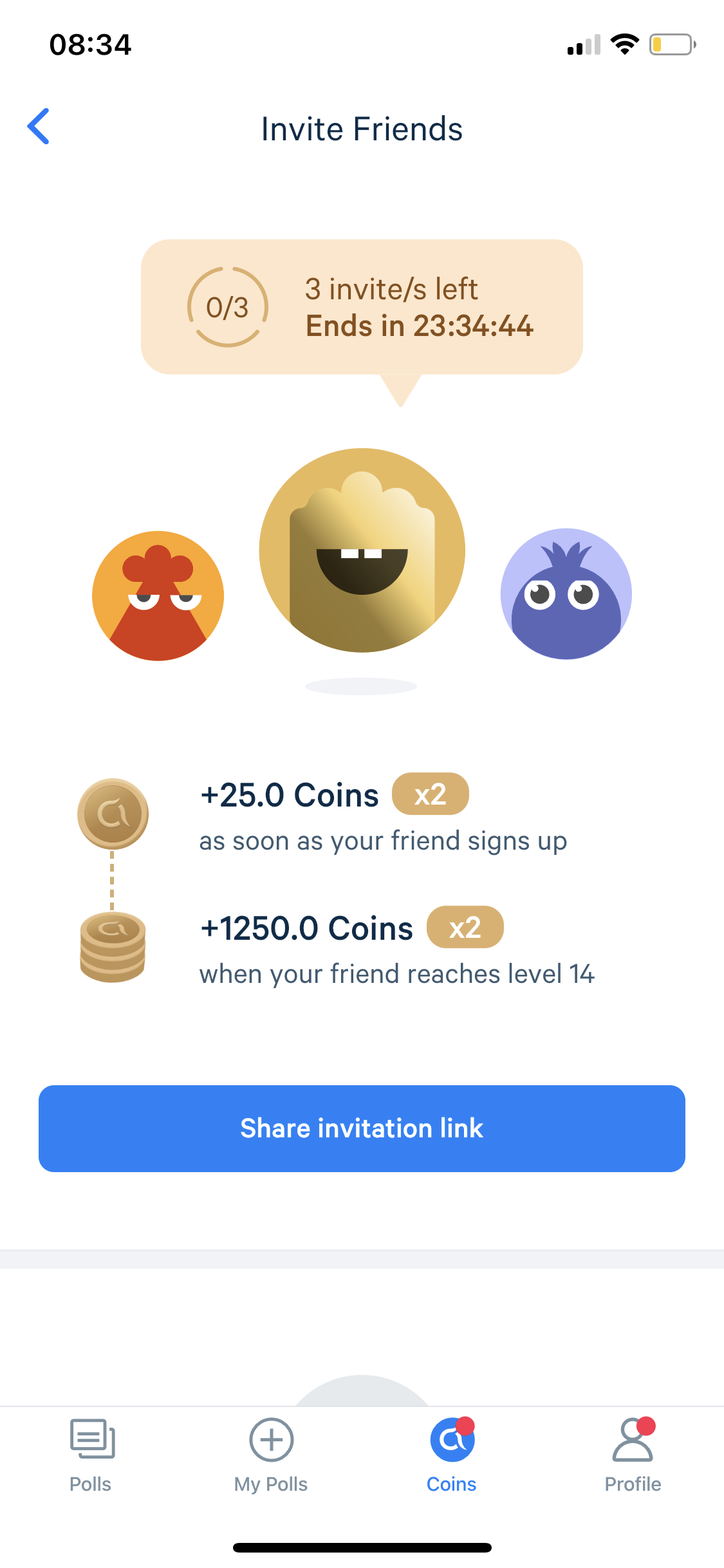Tap the Invite Friends title

(362, 128)
